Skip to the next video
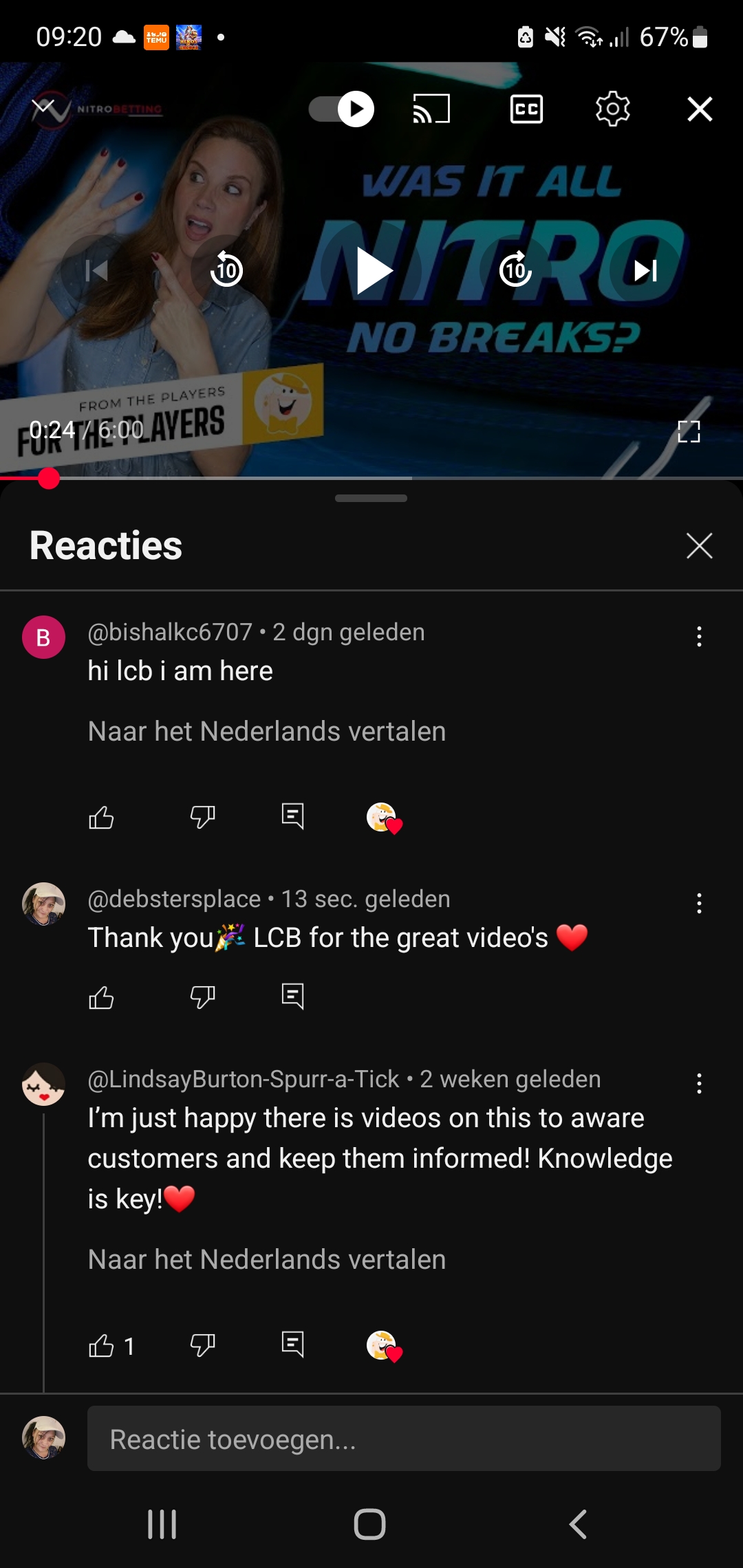Viewport: 743px width, 1568px height. click(645, 271)
